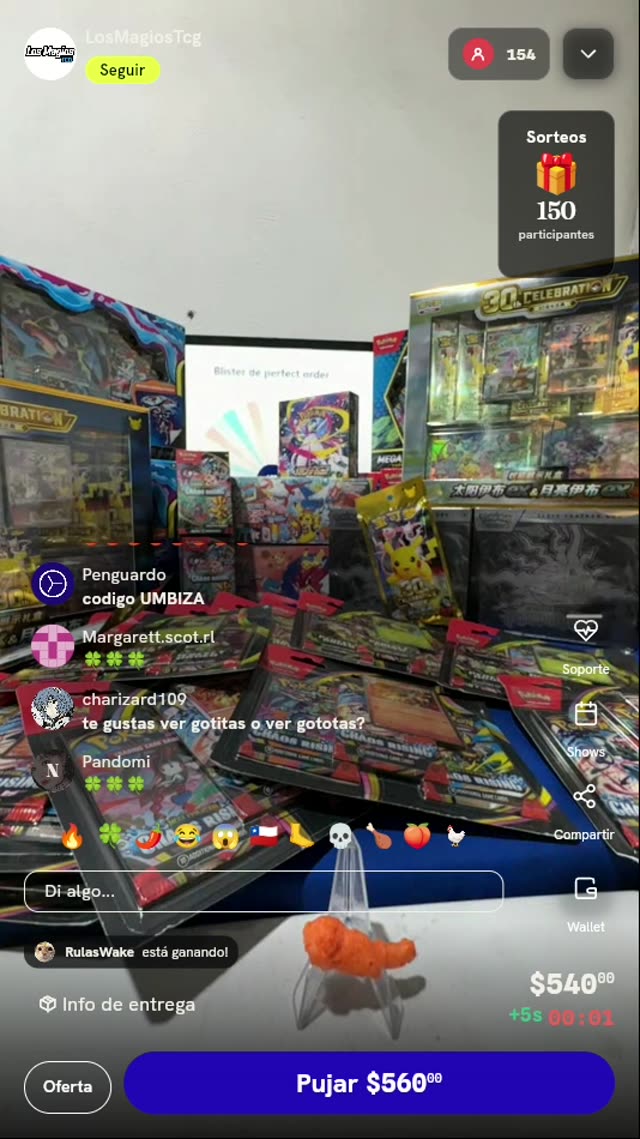Send the skull emoji reaction
Image resolution: width=640 pixels, height=1139 pixels.
point(340,836)
